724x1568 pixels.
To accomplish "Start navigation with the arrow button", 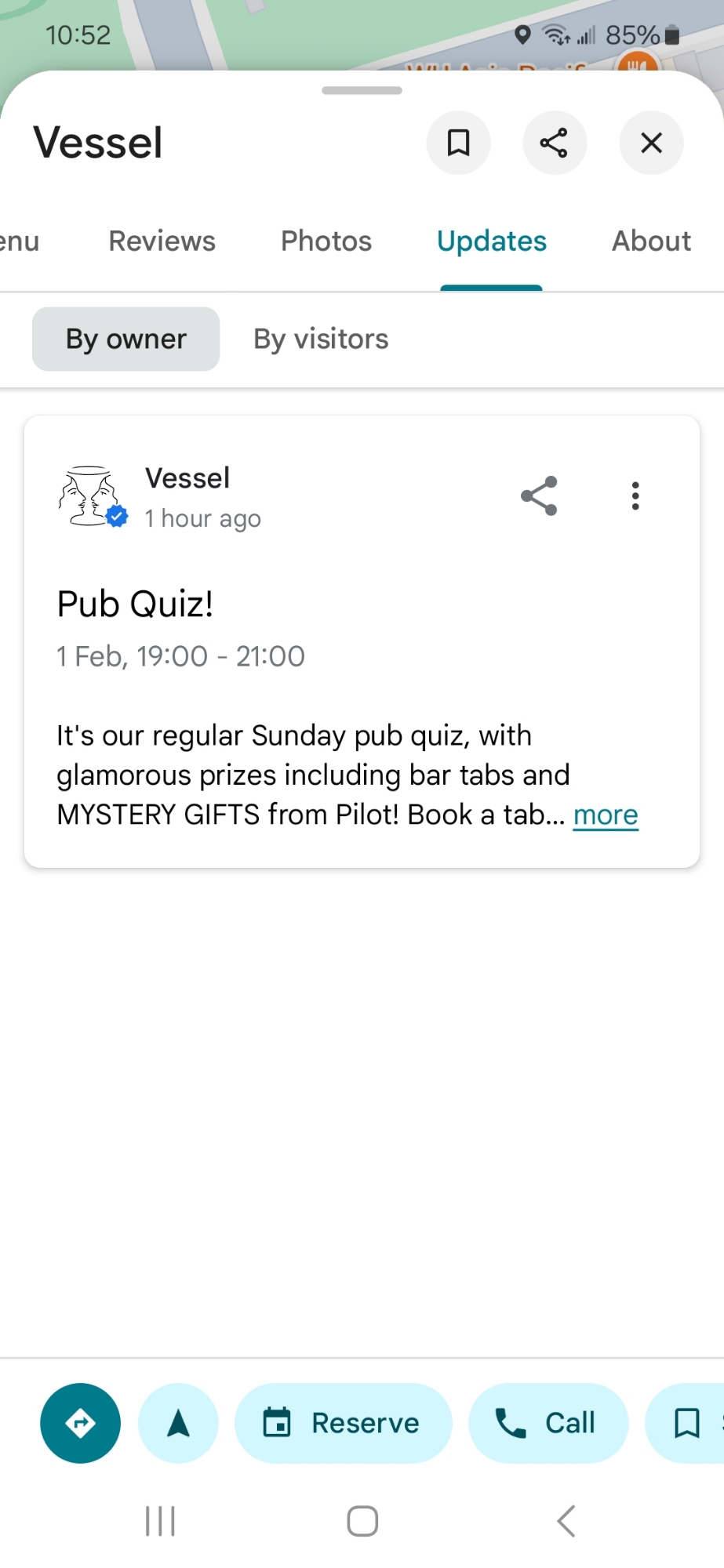I will click(x=178, y=1423).
